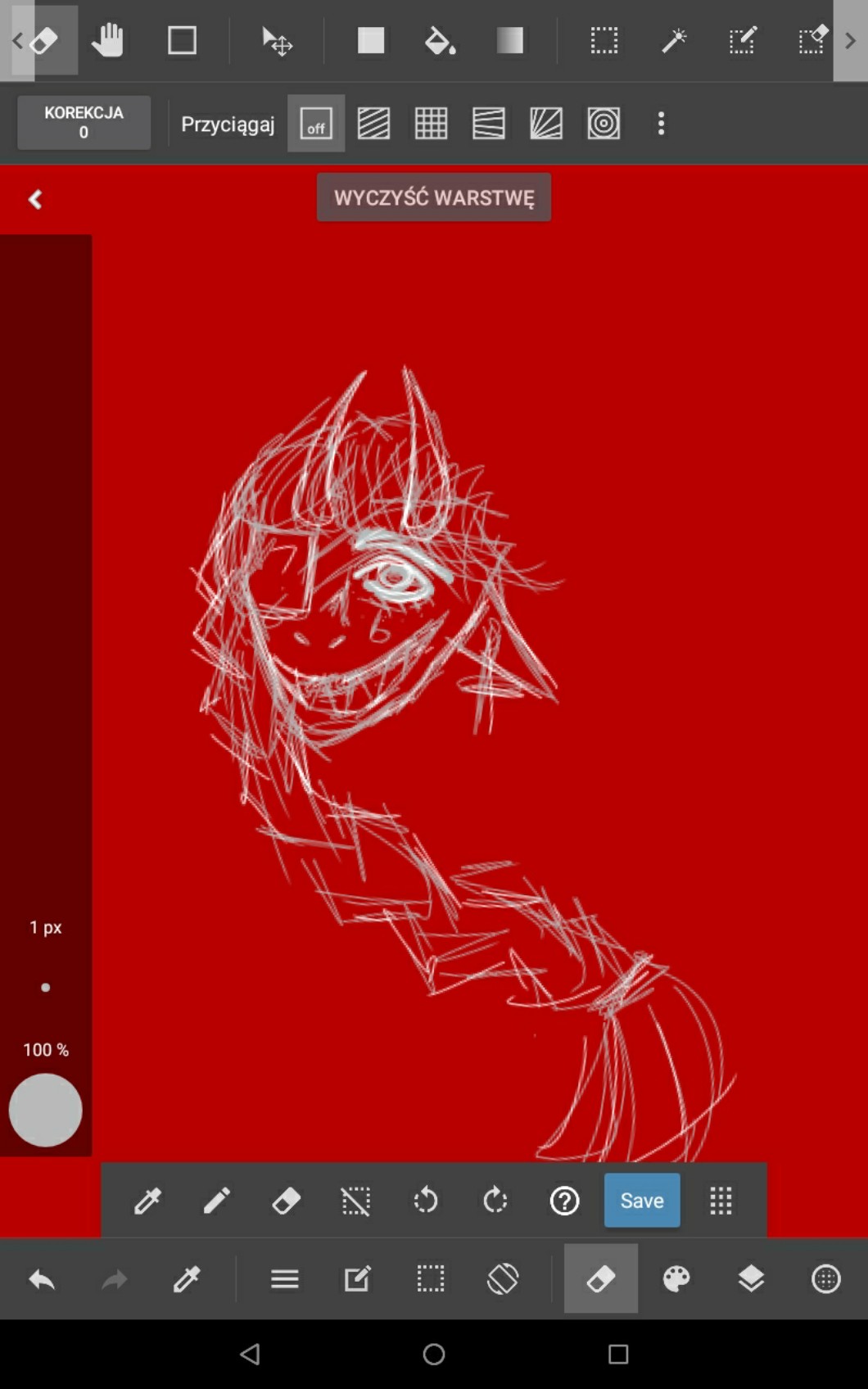Open the layers panel
Screen dimensions: 868x1389
[x=751, y=1279]
